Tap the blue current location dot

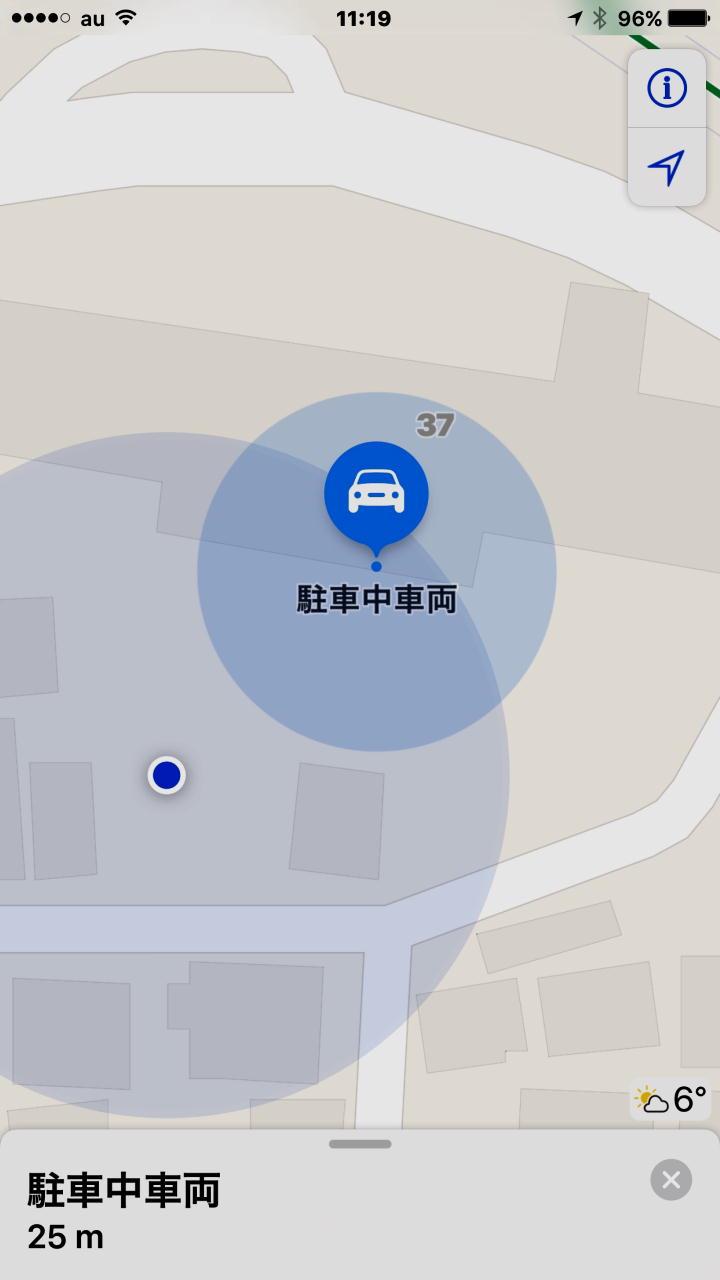click(x=167, y=775)
